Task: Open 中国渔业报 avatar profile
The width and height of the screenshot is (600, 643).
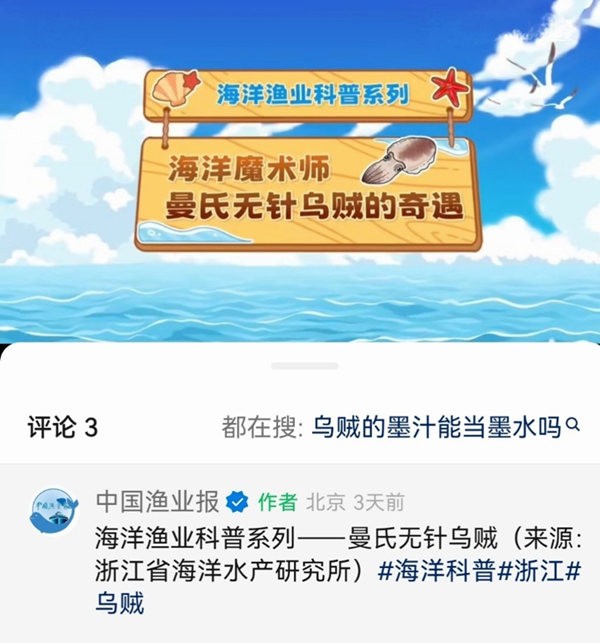Action: click(x=56, y=517)
